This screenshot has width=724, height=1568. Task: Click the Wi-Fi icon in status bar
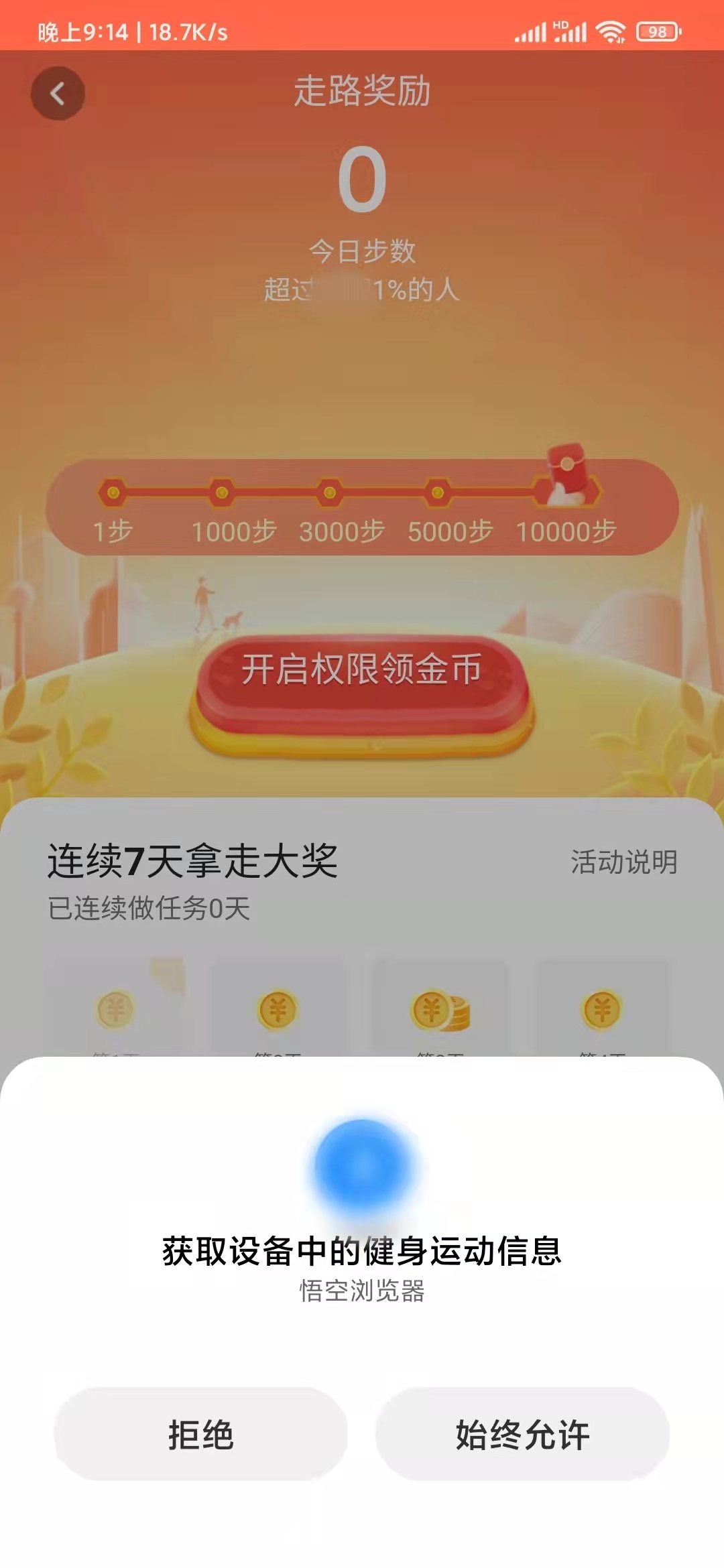(611, 29)
